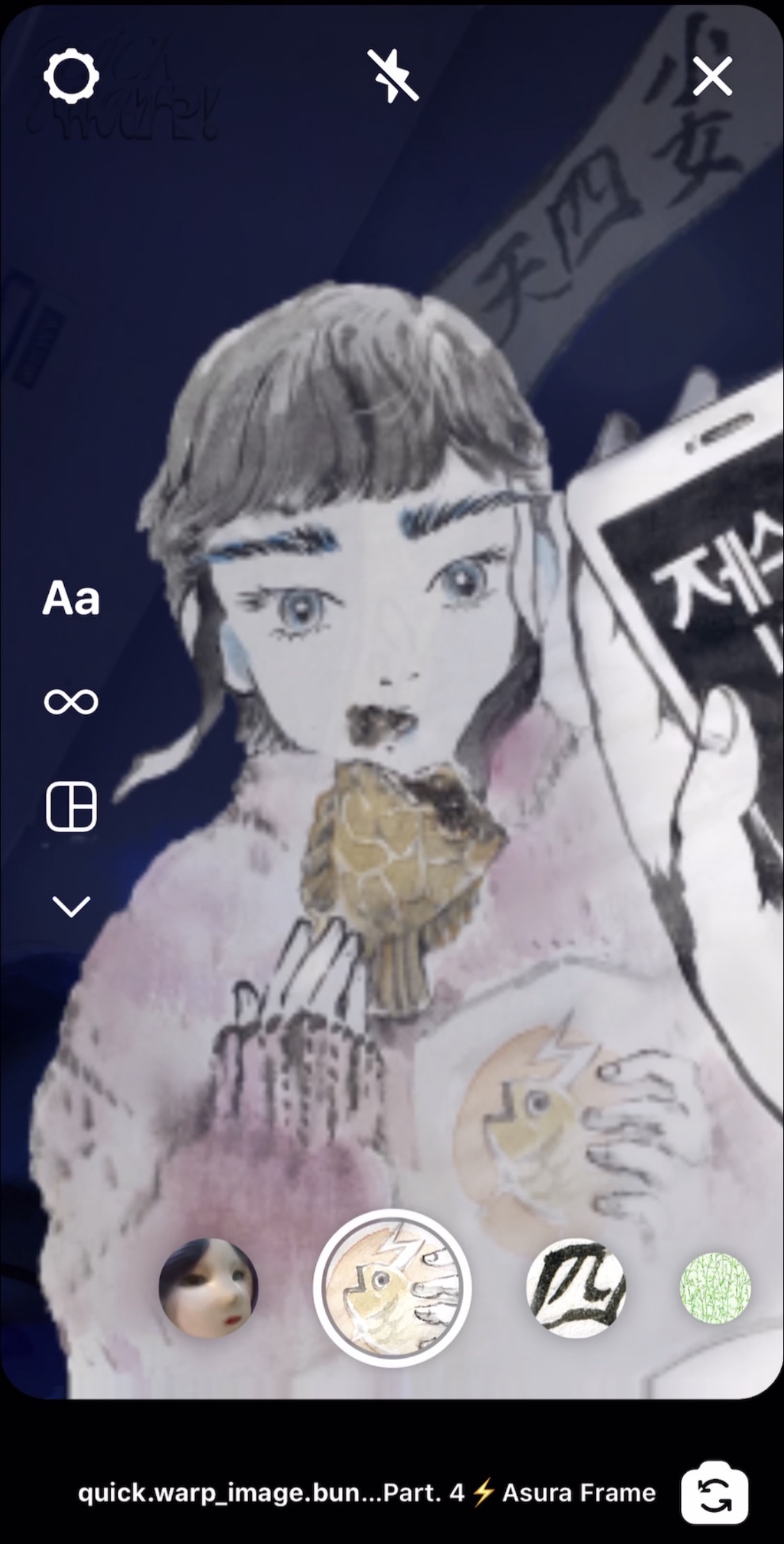784x1544 pixels.
Task: Choose the black calligraphy effect thumbnail
Action: point(576,1287)
